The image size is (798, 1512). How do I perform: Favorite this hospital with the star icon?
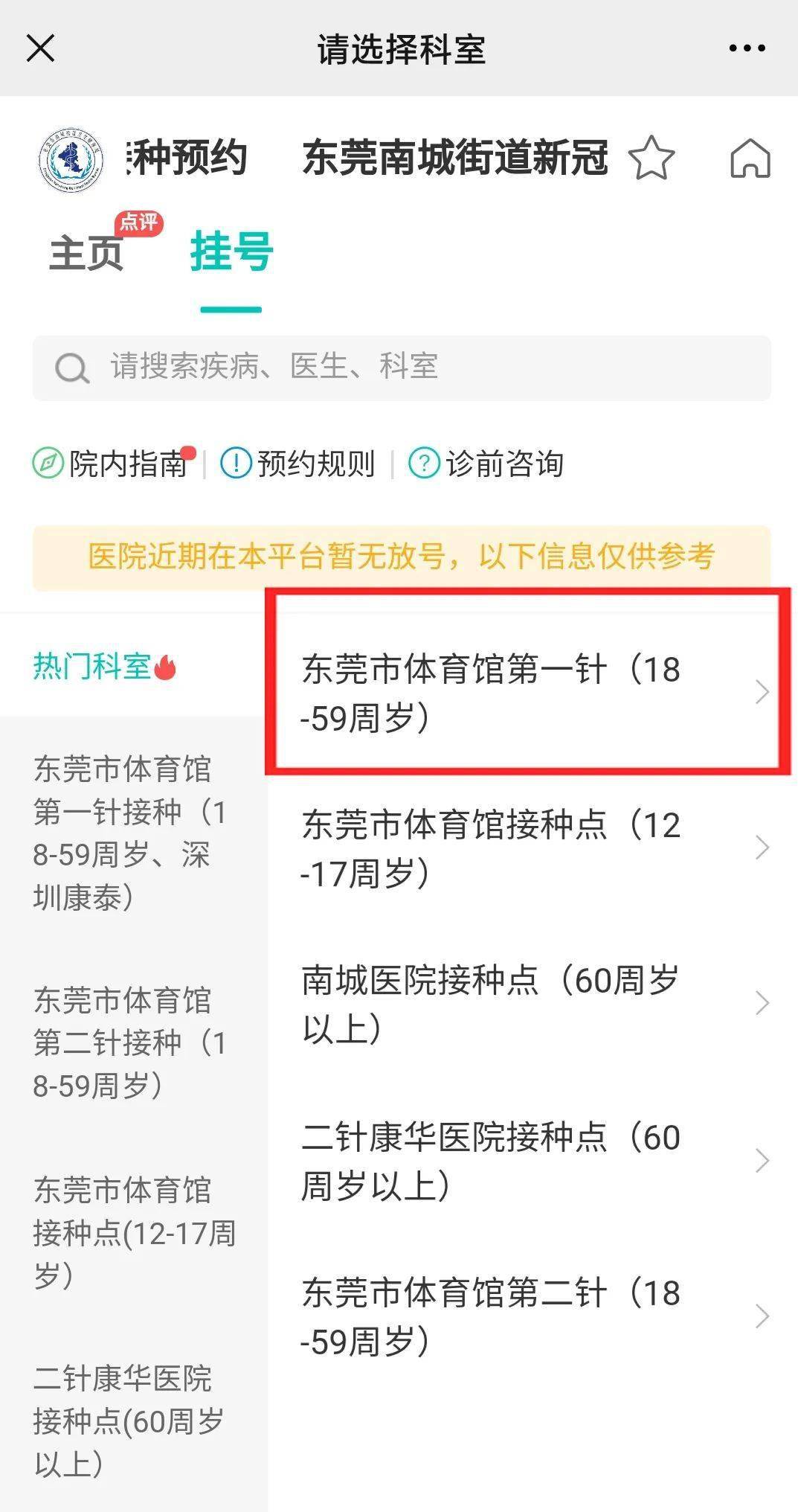[x=651, y=158]
